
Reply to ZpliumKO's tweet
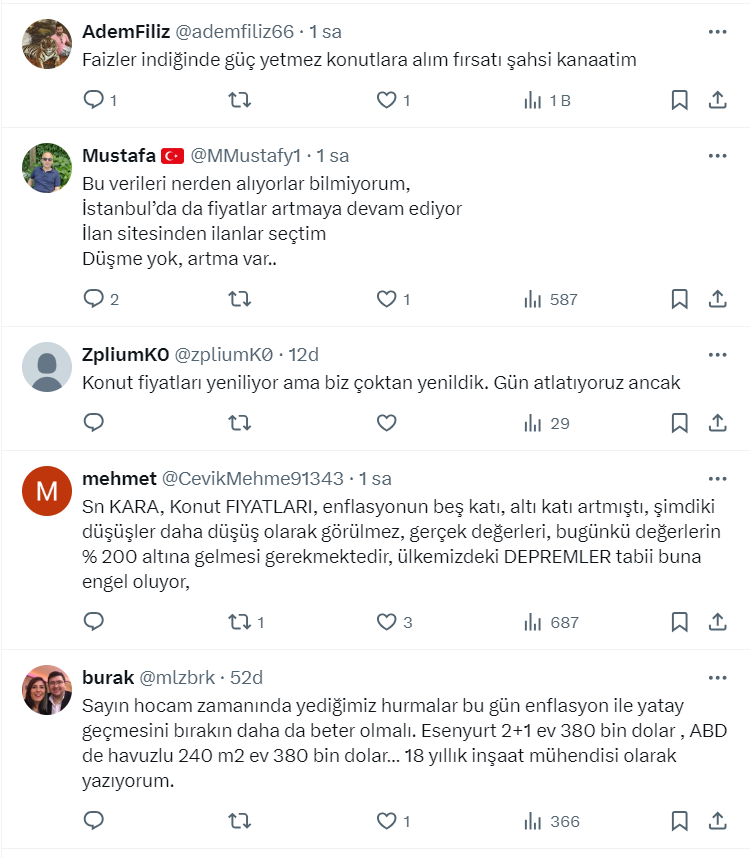pyautogui.click(x=94, y=423)
